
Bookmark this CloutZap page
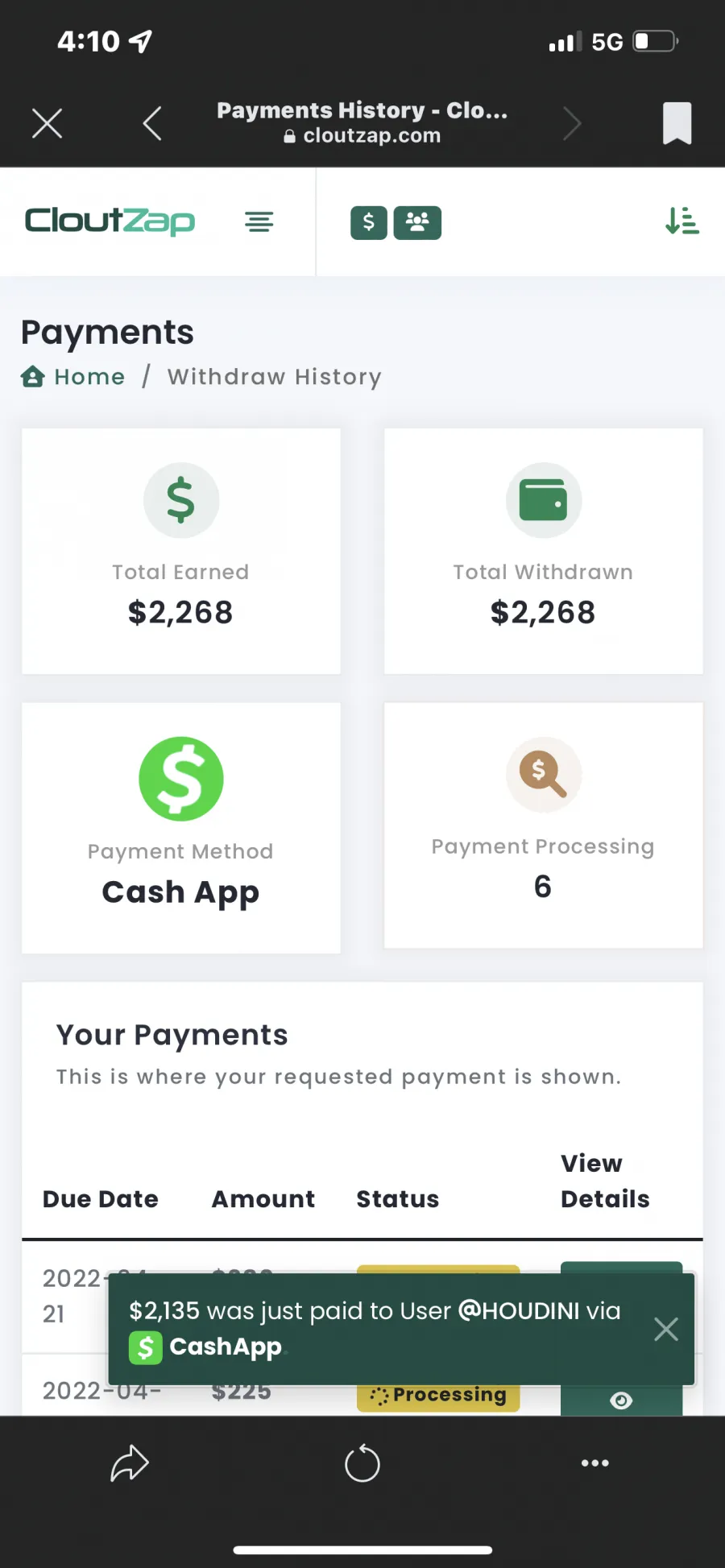tap(677, 123)
